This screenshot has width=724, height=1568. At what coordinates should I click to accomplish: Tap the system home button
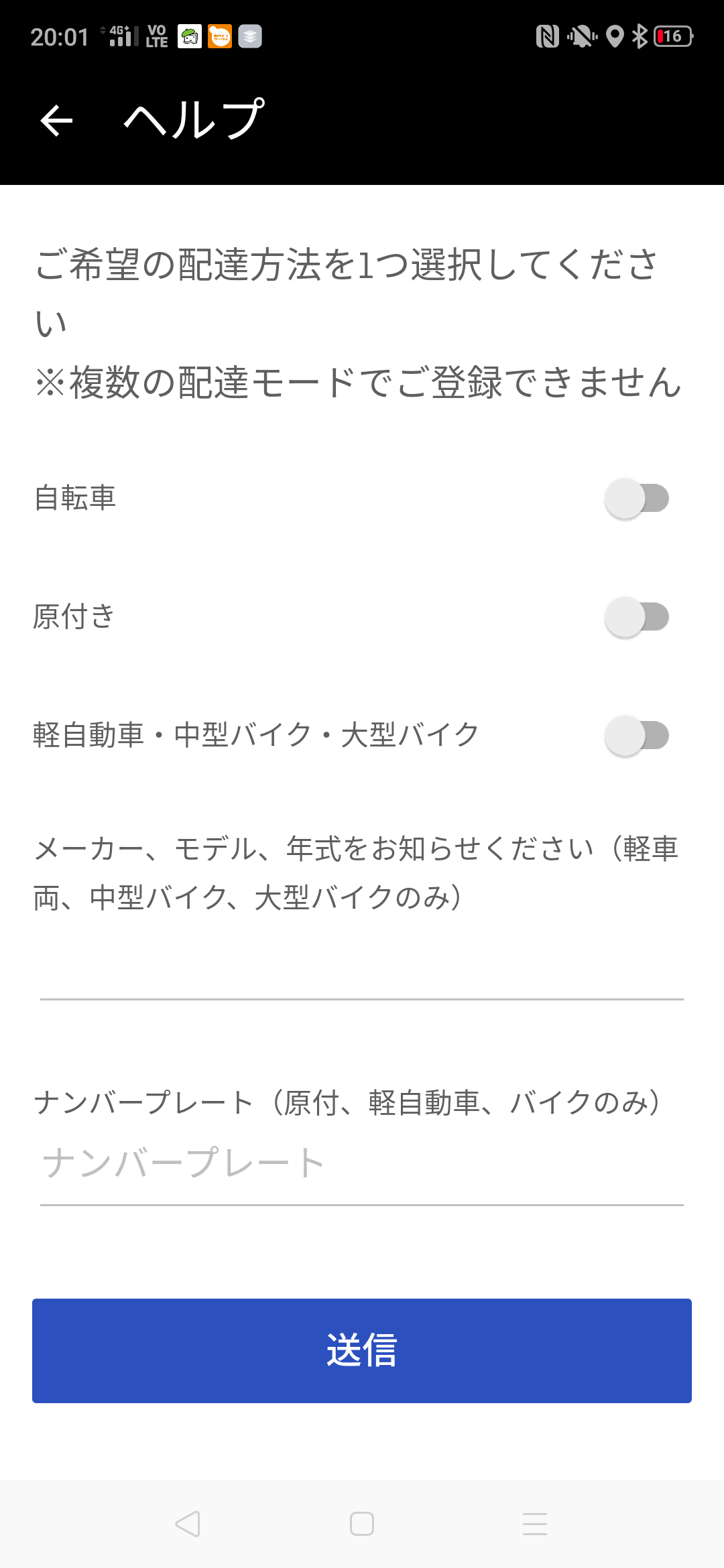362,1524
